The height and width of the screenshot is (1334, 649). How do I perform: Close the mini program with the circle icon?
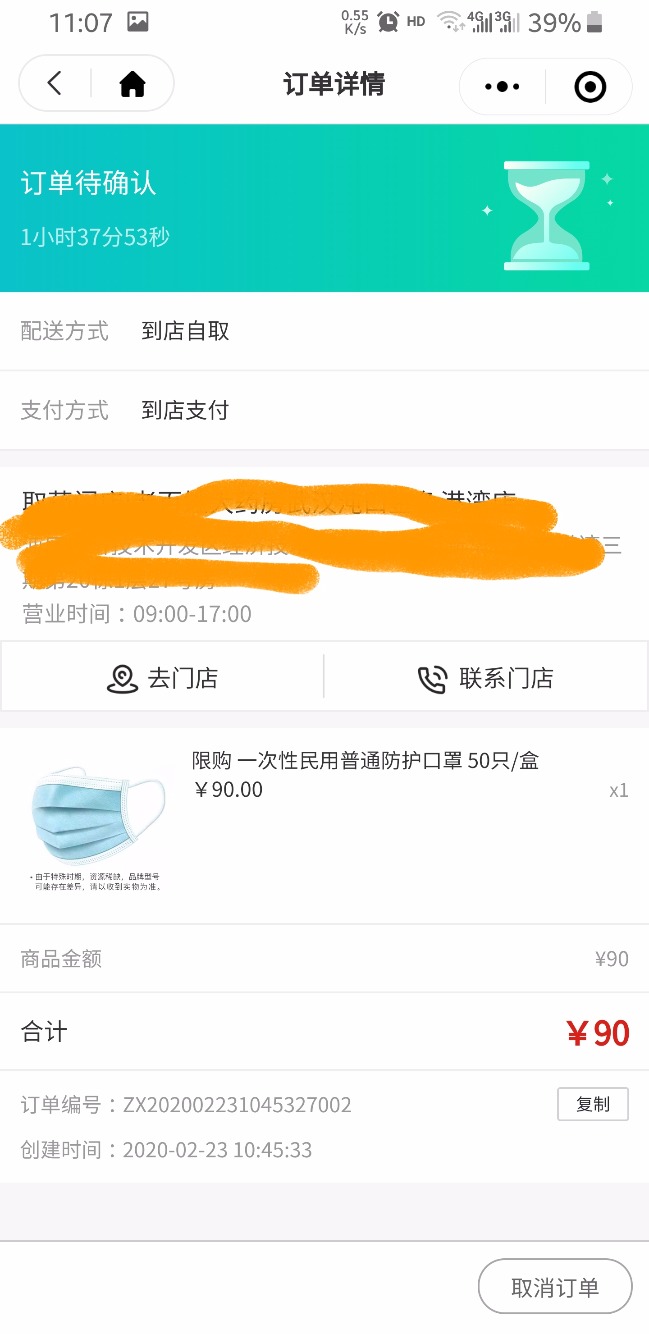pos(590,87)
